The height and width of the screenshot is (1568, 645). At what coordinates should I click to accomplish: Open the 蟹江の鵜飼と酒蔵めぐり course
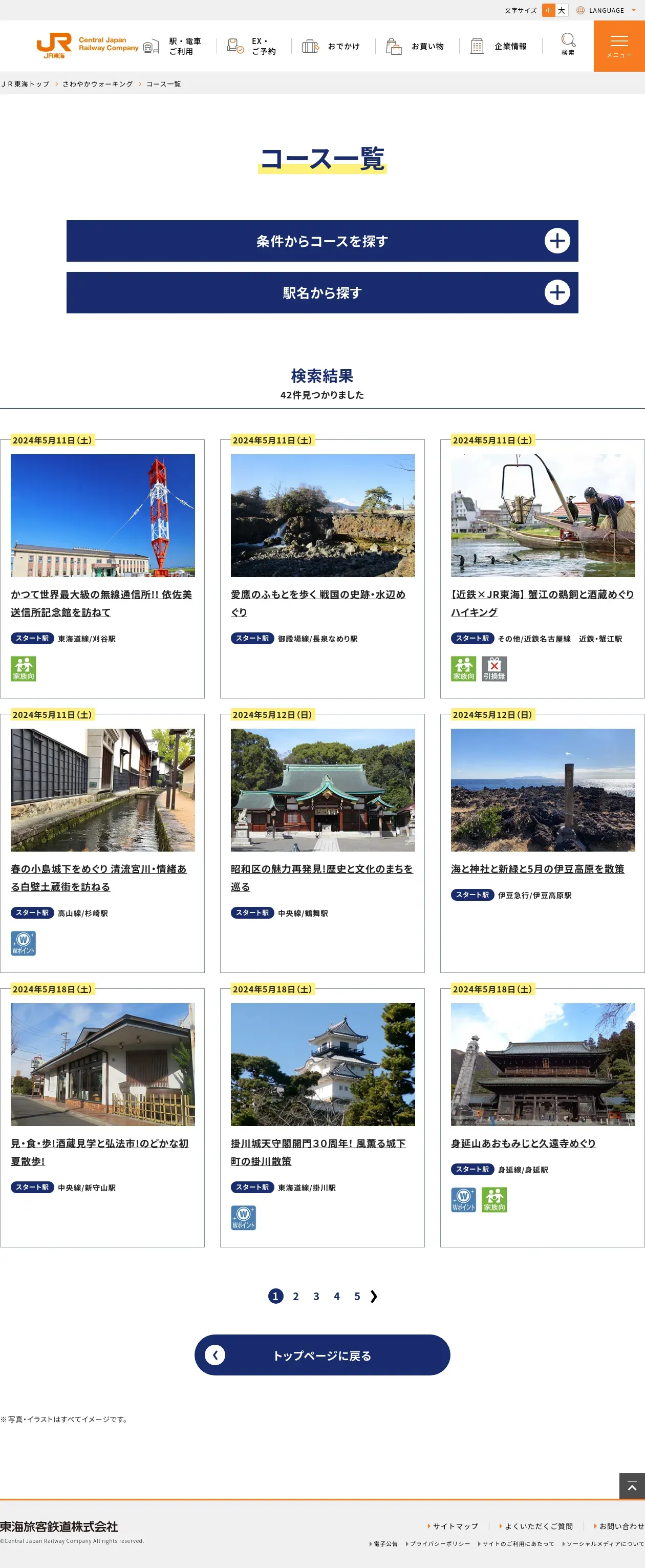tap(542, 603)
